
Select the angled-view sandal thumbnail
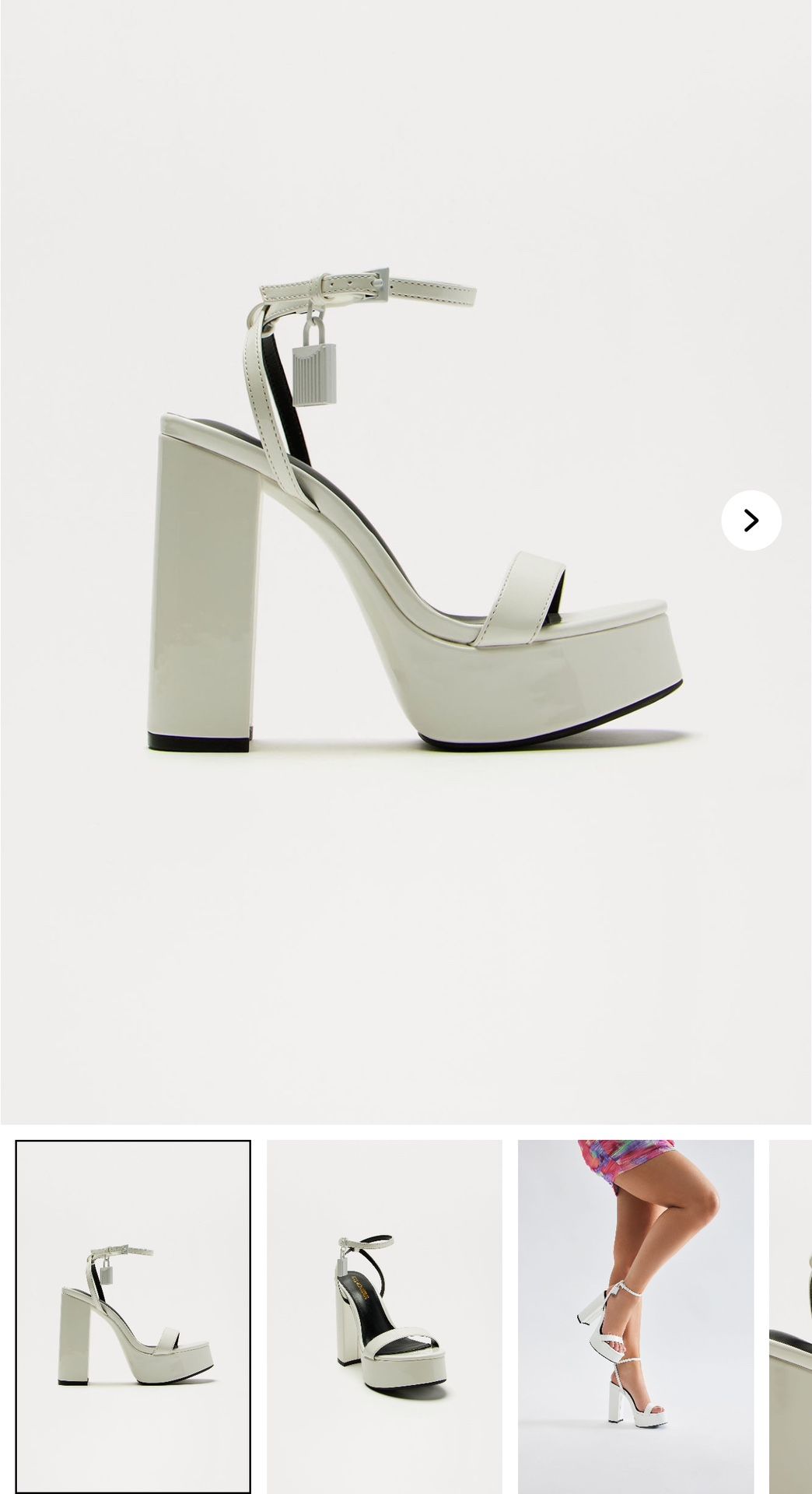384,1316
